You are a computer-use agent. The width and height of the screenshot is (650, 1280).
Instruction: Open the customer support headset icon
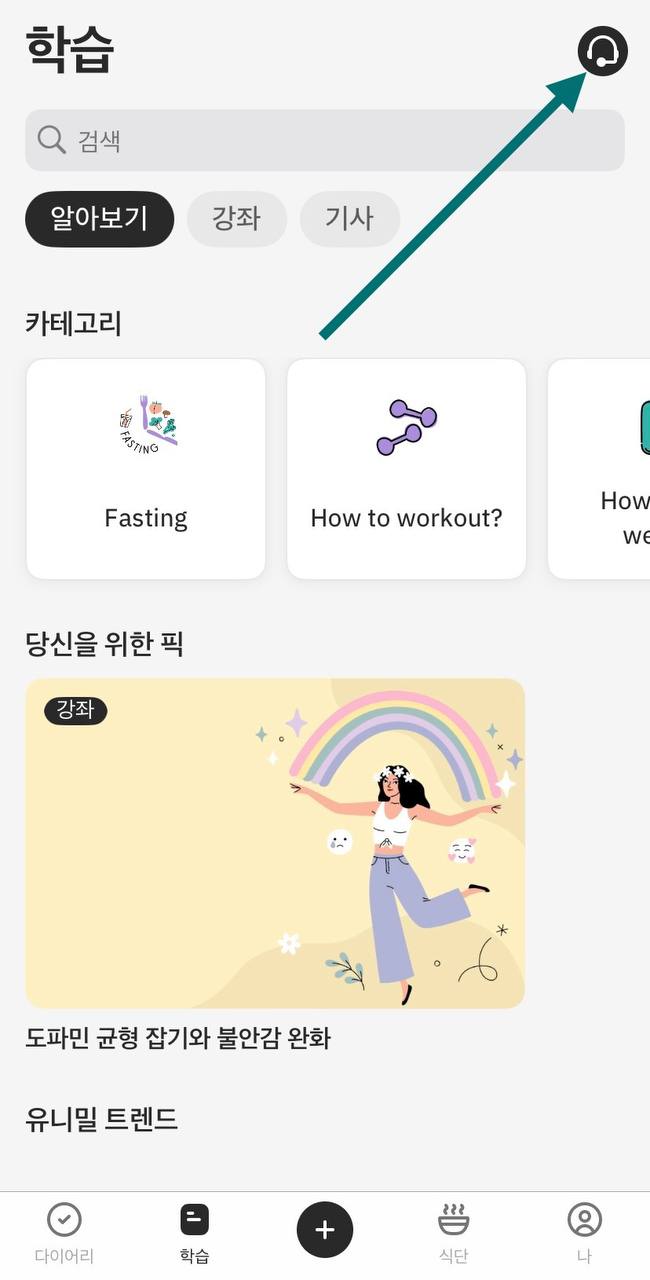click(602, 51)
